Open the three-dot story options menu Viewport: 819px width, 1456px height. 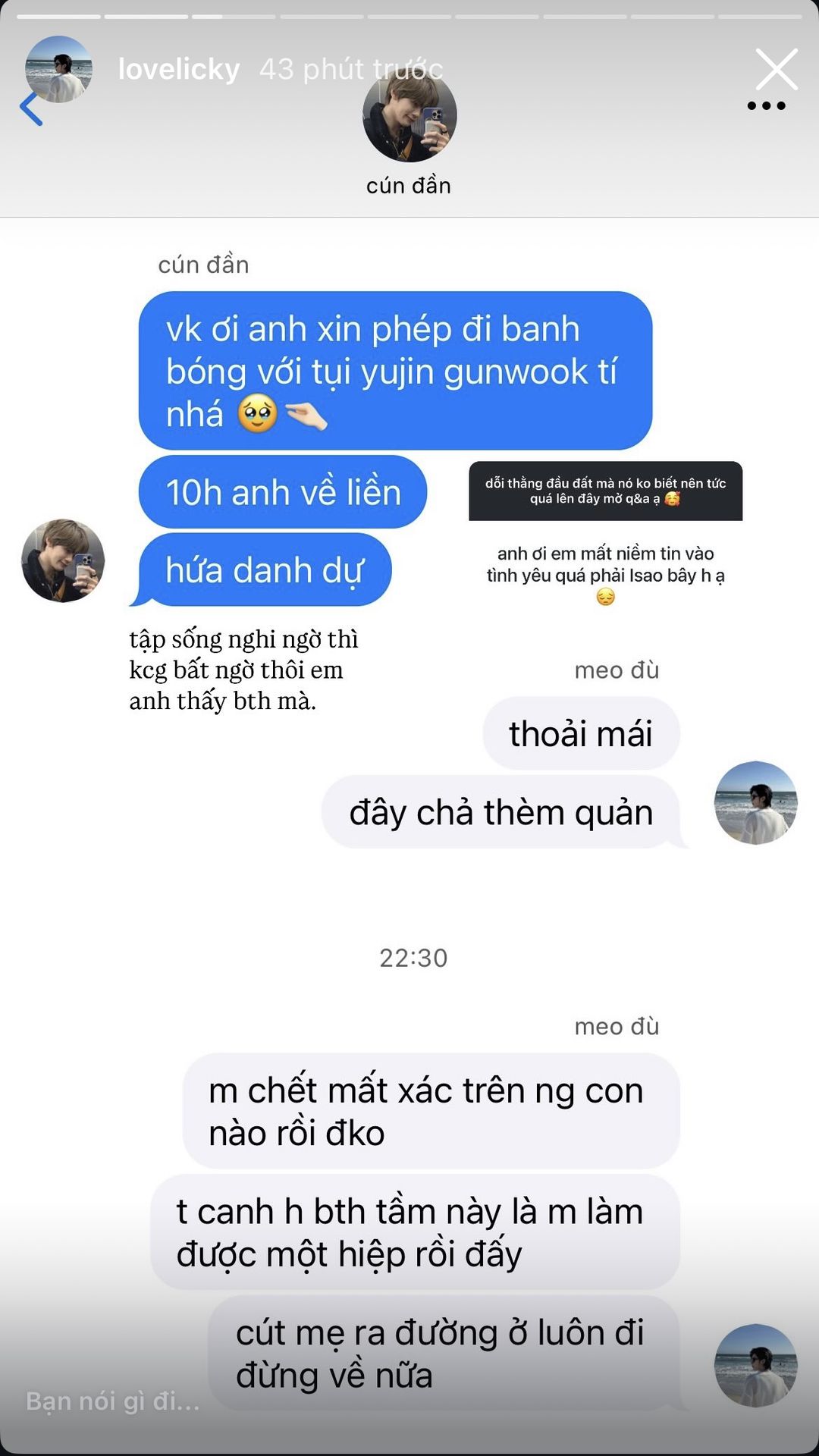(766, 106)
